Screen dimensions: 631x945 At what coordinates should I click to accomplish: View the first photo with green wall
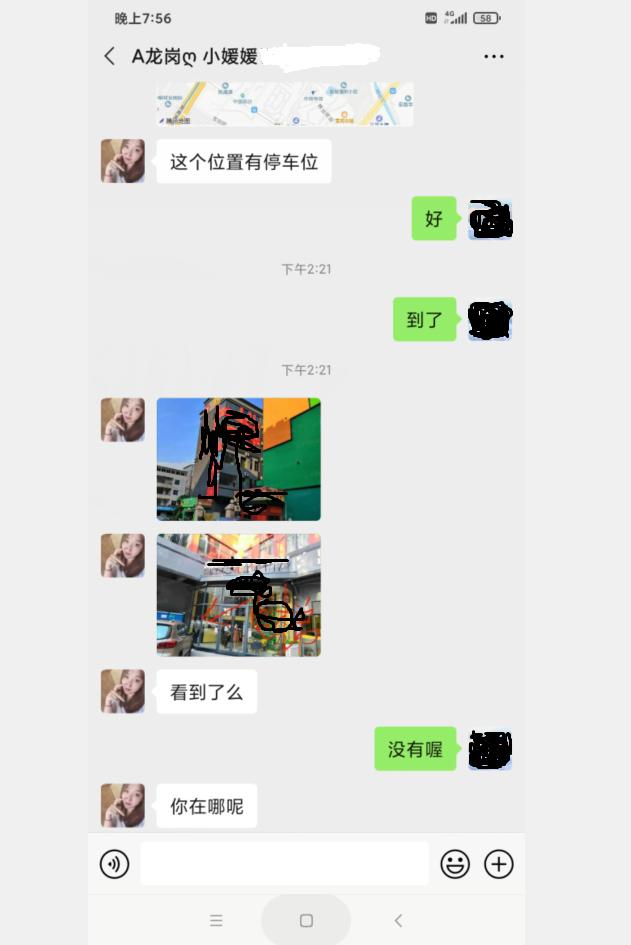click(239, 459)
